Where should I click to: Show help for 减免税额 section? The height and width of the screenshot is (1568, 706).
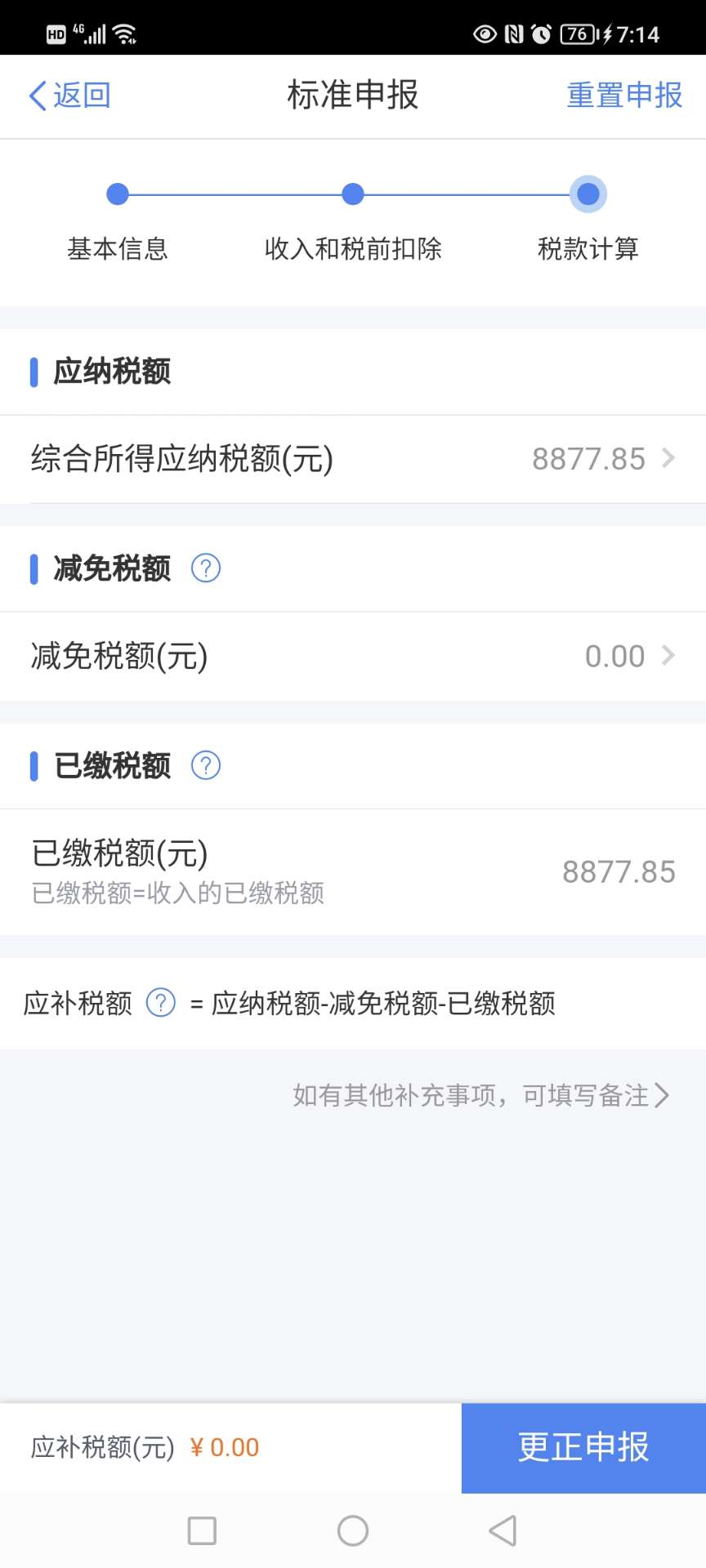[x=206, y=568]
